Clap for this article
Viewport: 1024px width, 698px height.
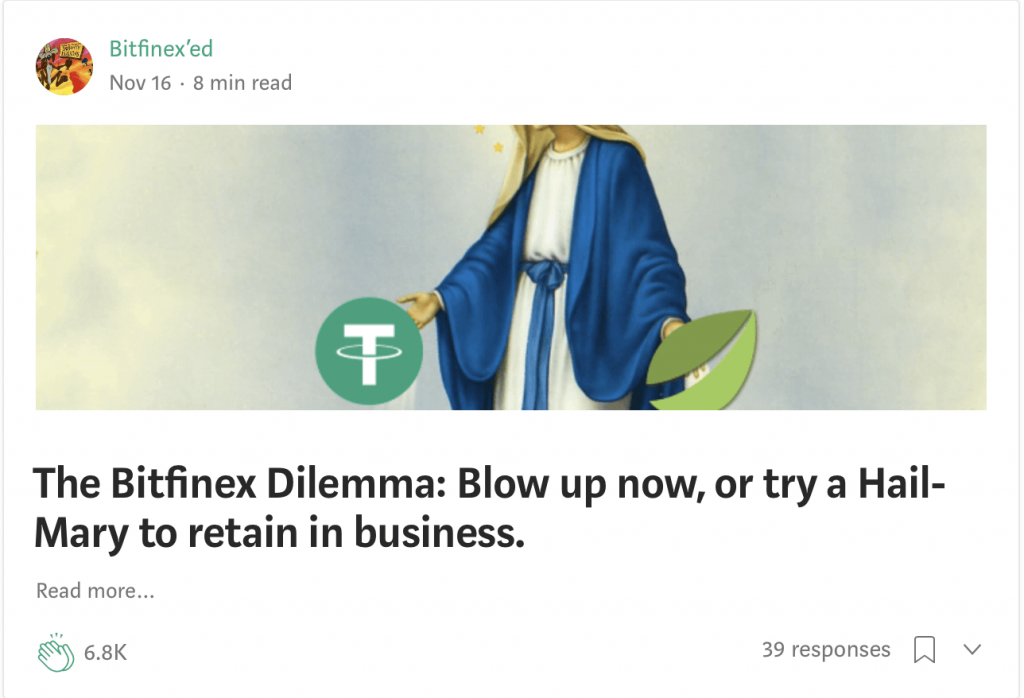56,651
